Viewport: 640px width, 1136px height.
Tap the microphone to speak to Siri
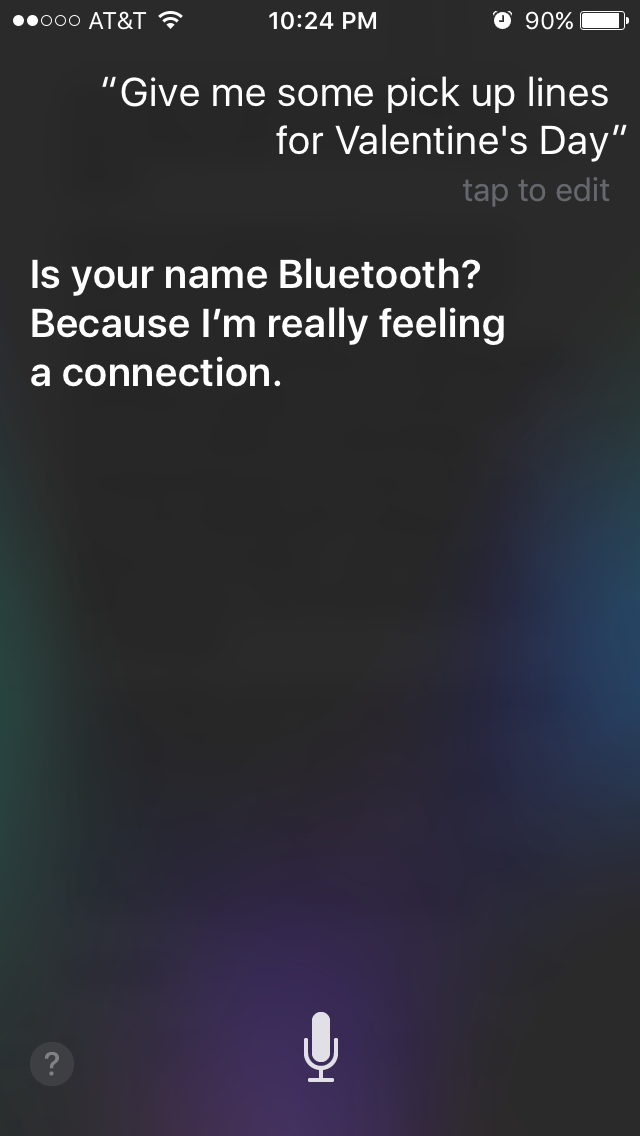tap(320, 1046)
